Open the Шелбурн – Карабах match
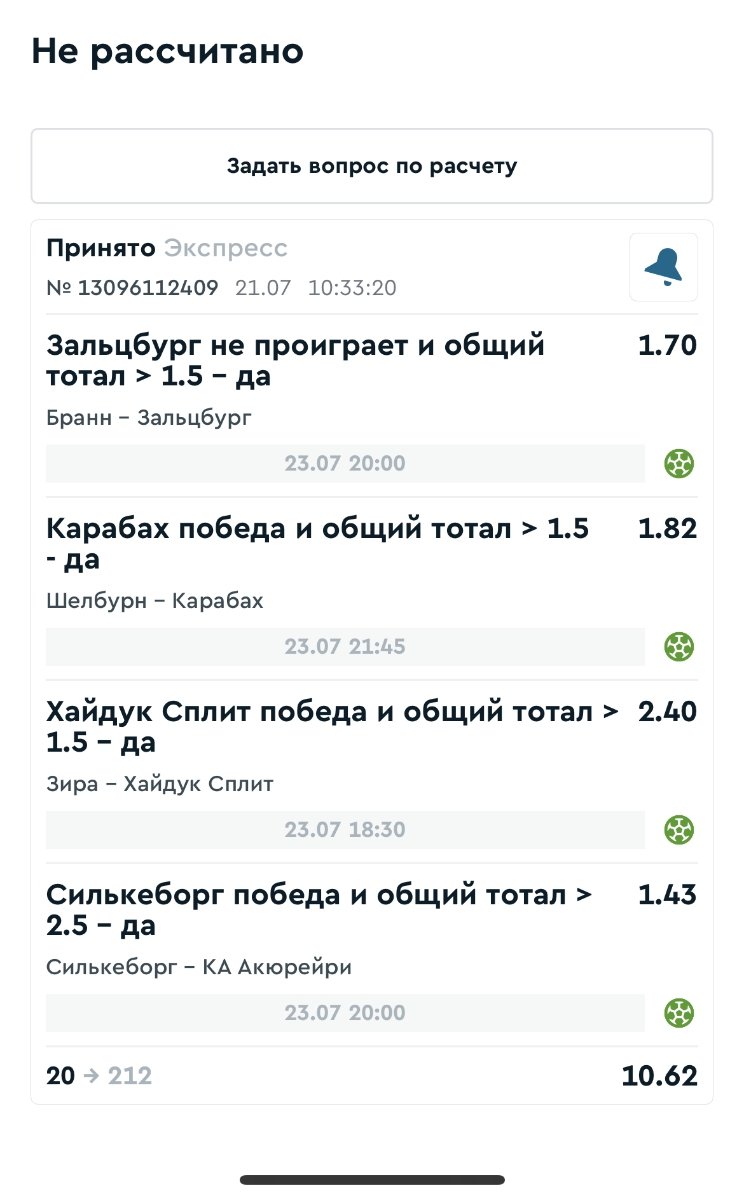Screen dimensions: 744x1200 click(155, 601)
